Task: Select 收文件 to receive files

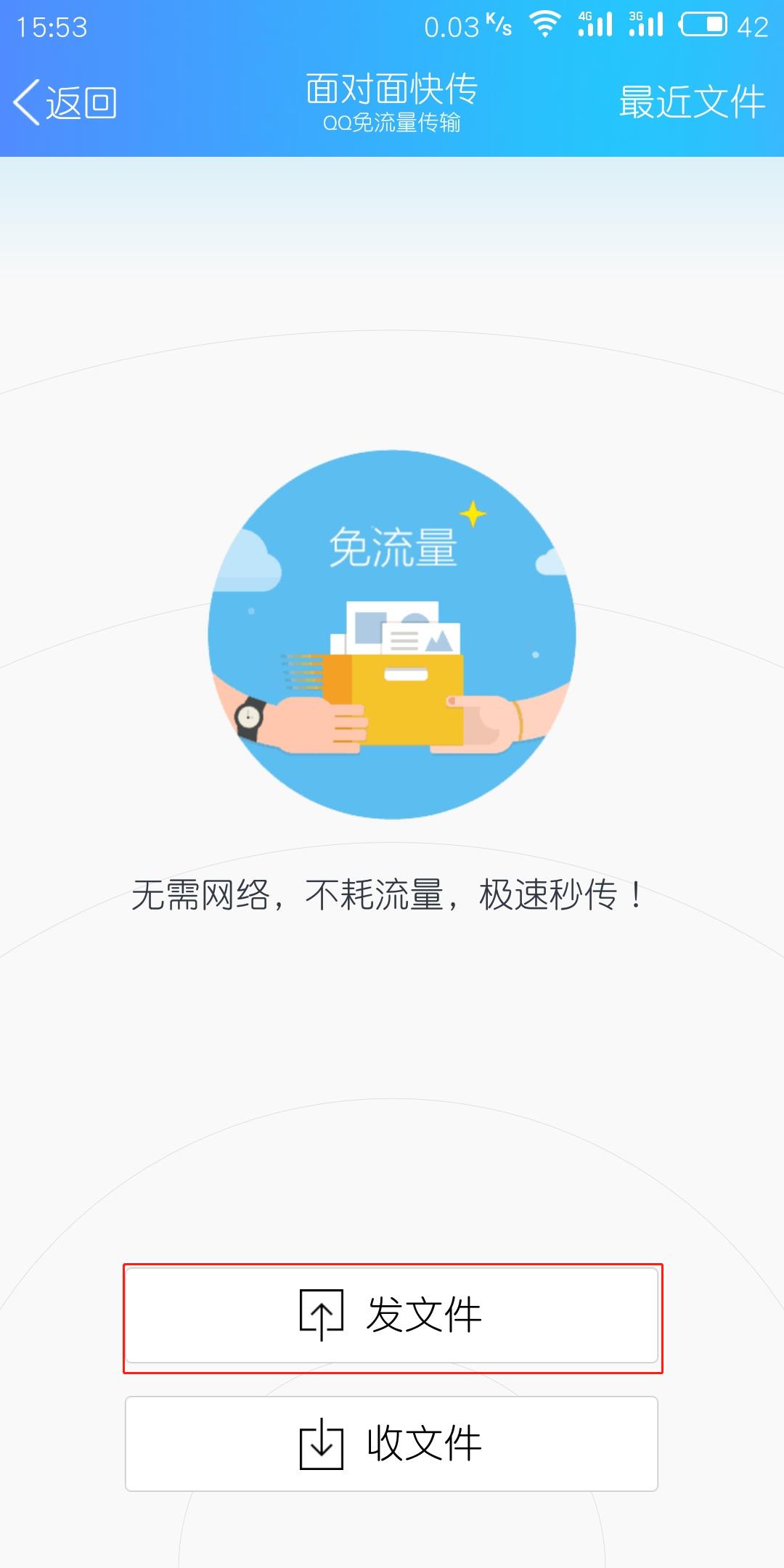Action: [x=392, y=1443]
